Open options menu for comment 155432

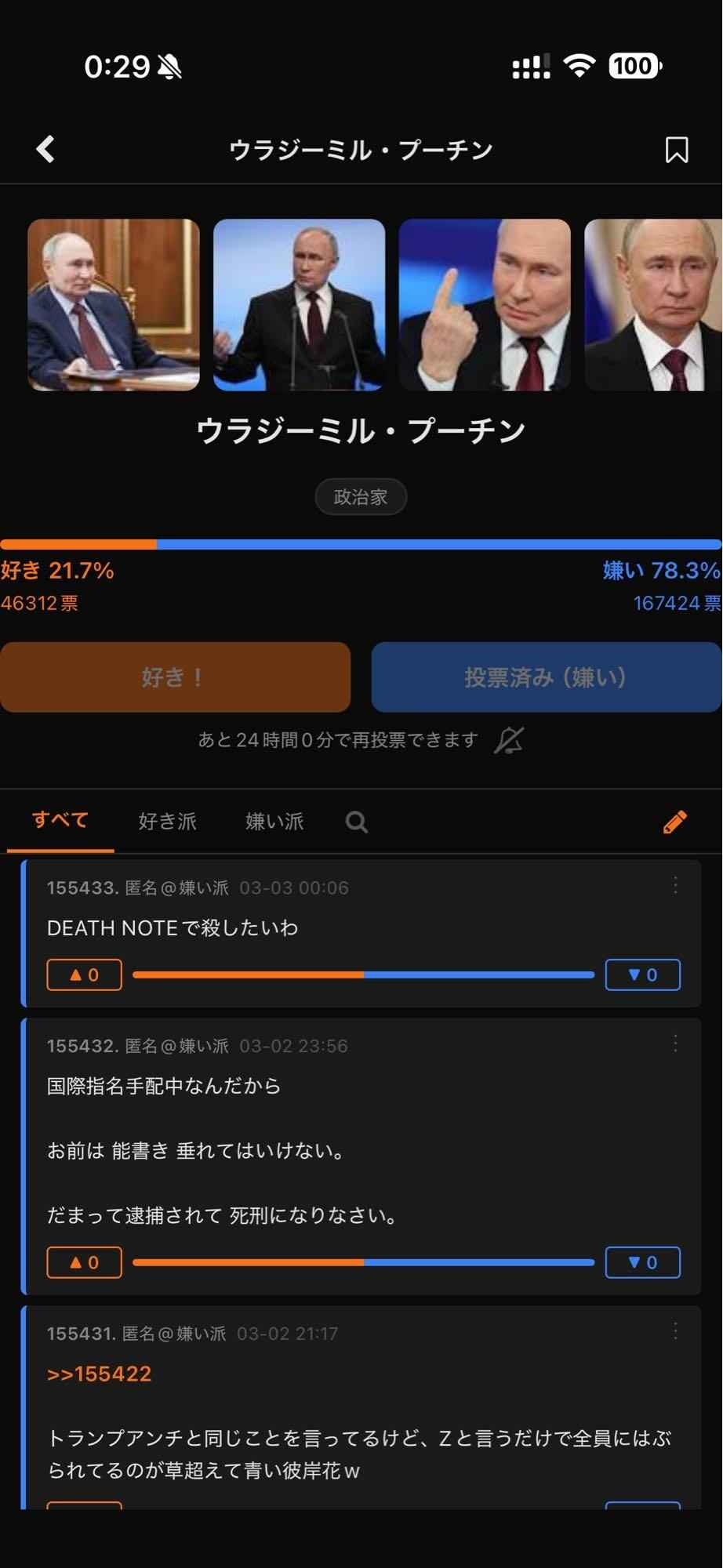tap(675, 1044)
